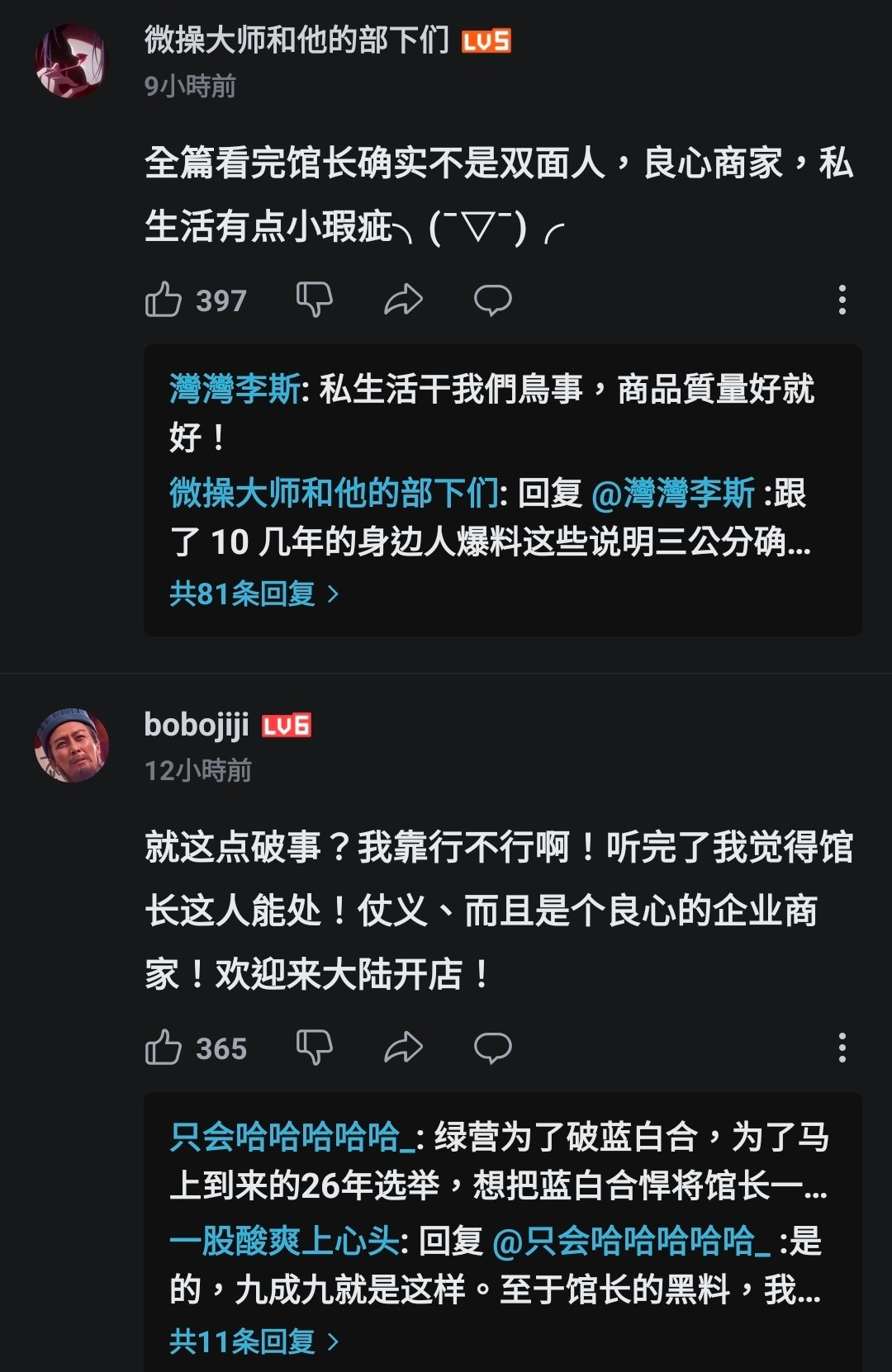Like the comment by 微操大师和他的部下们
This screenshot has width=892, height=1372.
[x=164, y=300]
